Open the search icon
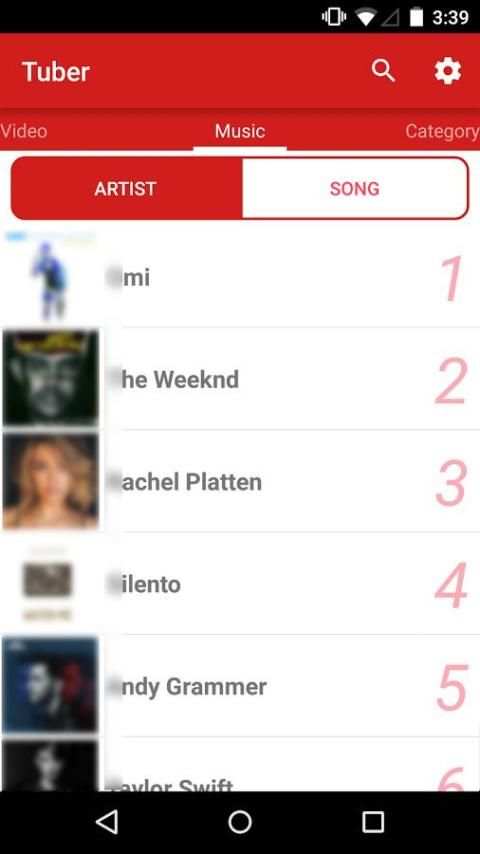This screenshot has height=854, width=480. pyautogui.click(x=383, y=71)
